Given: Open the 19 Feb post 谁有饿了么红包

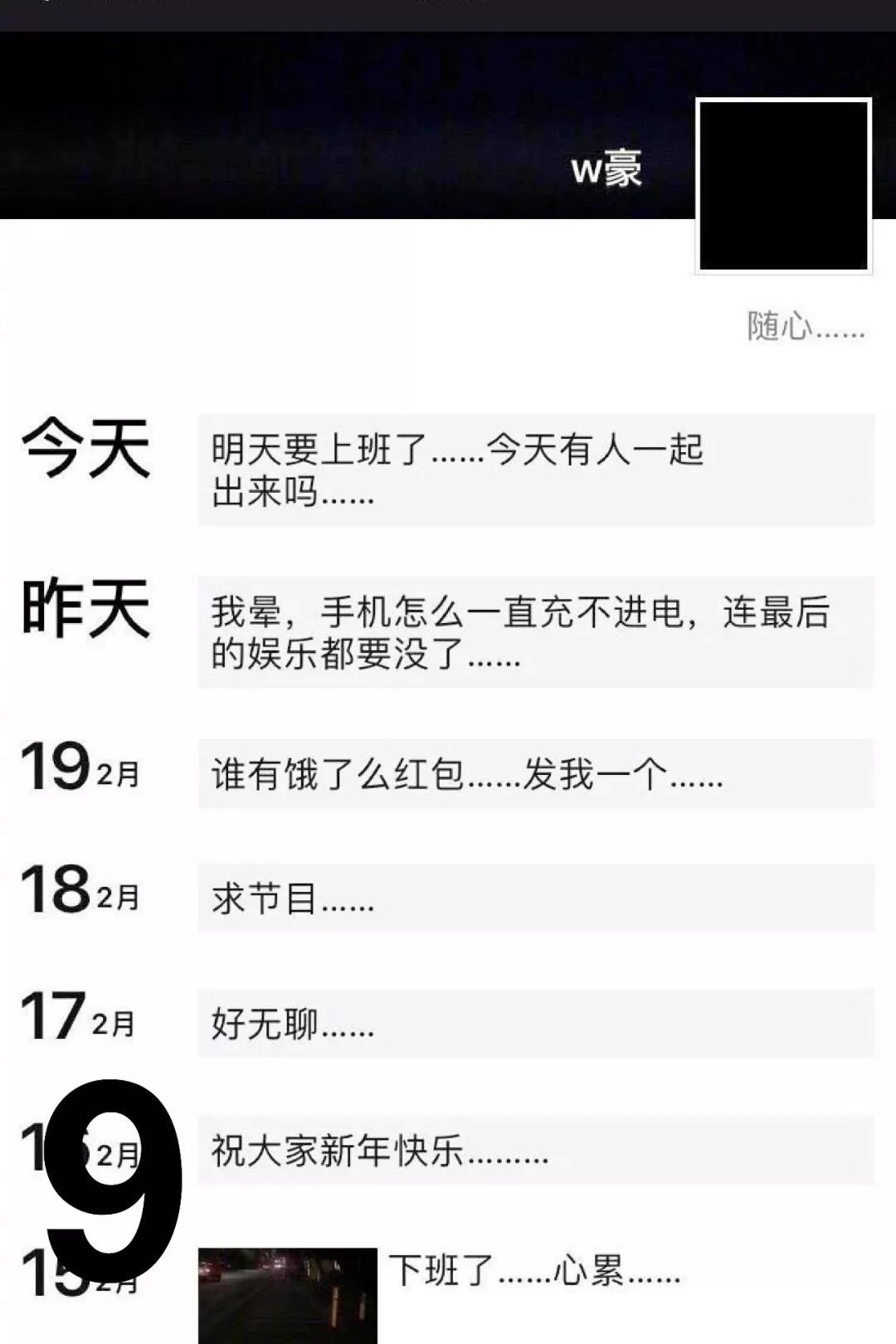Looking at the screenshot, I should pos(536,774).
